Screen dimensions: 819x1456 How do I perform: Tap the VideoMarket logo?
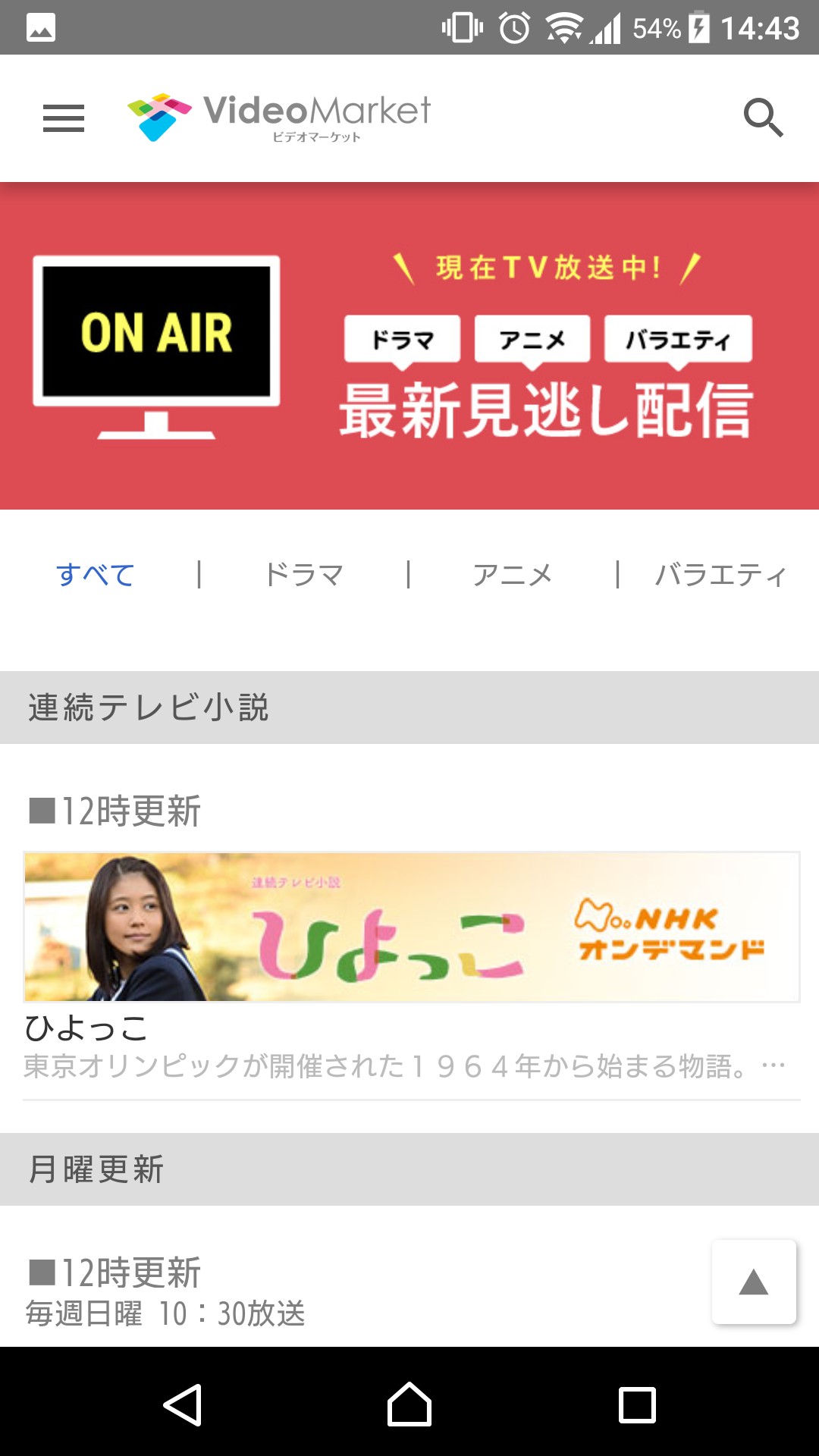pyautogui.click(x=279, y=117)
